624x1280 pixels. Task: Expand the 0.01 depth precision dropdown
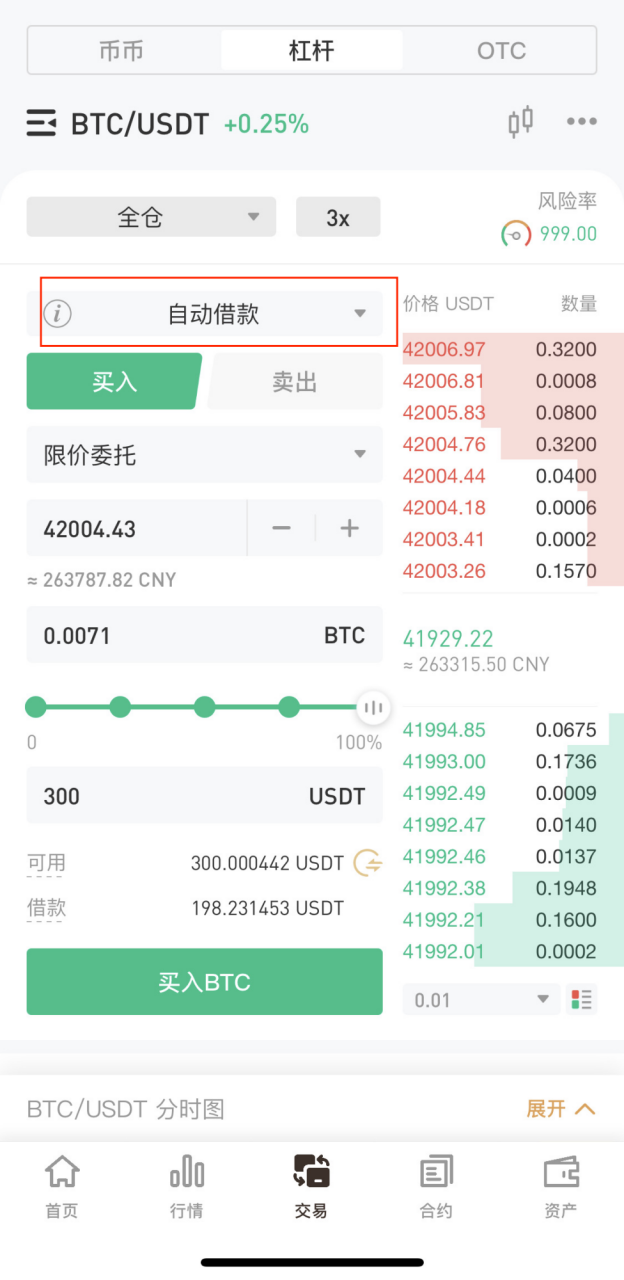481,1000
